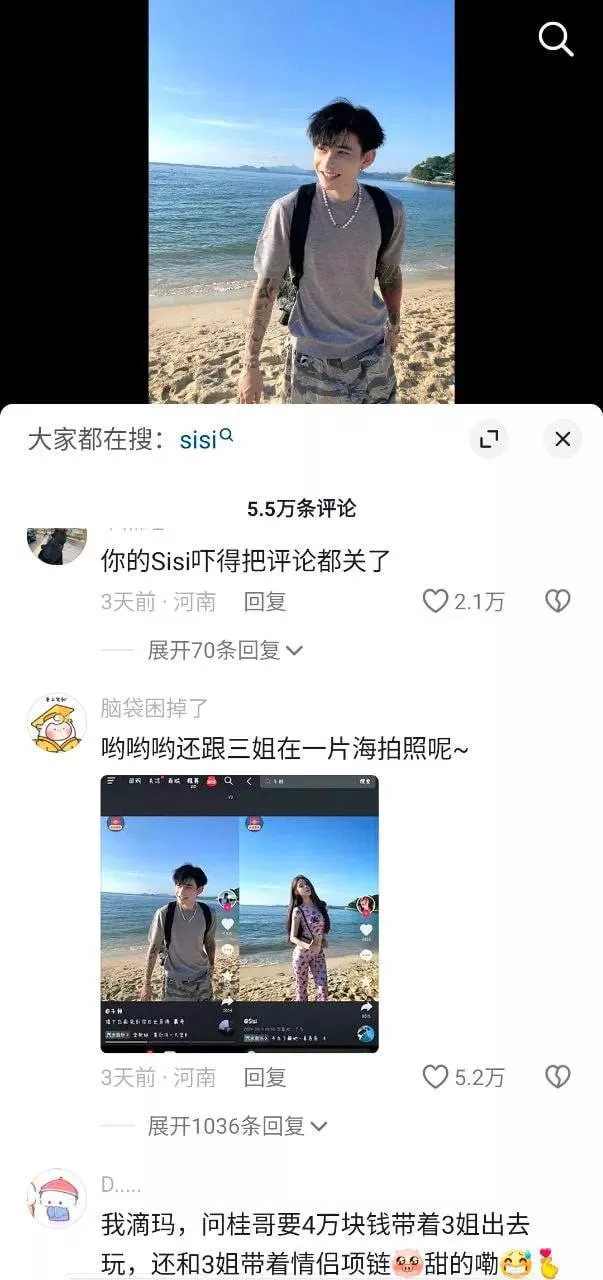This screenshot has height=1280, width=603.
Task: View avatar of commenter D.....
Action: (x=56, y=1198)
